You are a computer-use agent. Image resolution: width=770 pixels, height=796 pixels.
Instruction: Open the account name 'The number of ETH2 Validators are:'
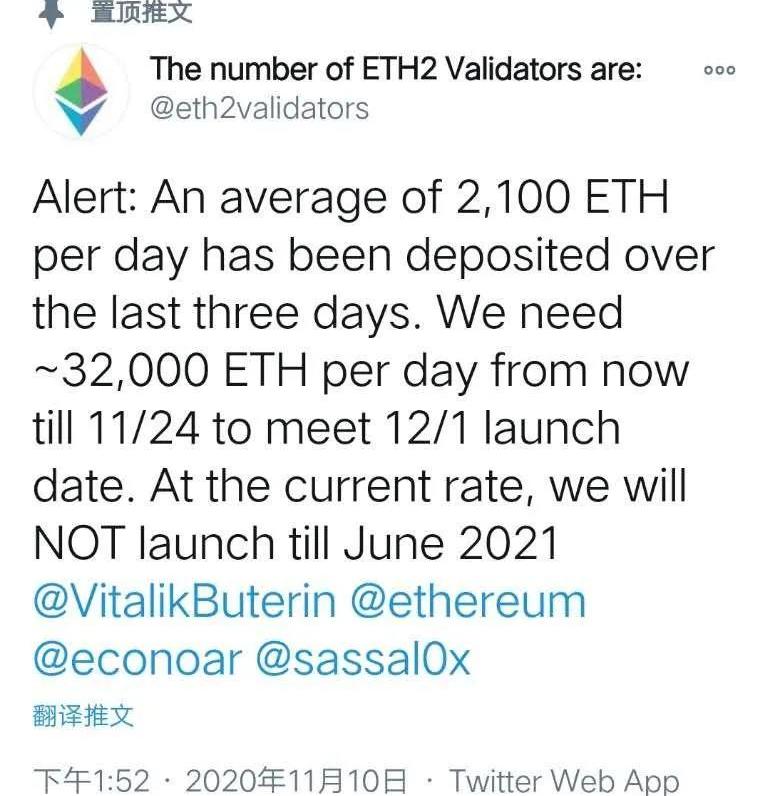(396, 69)
